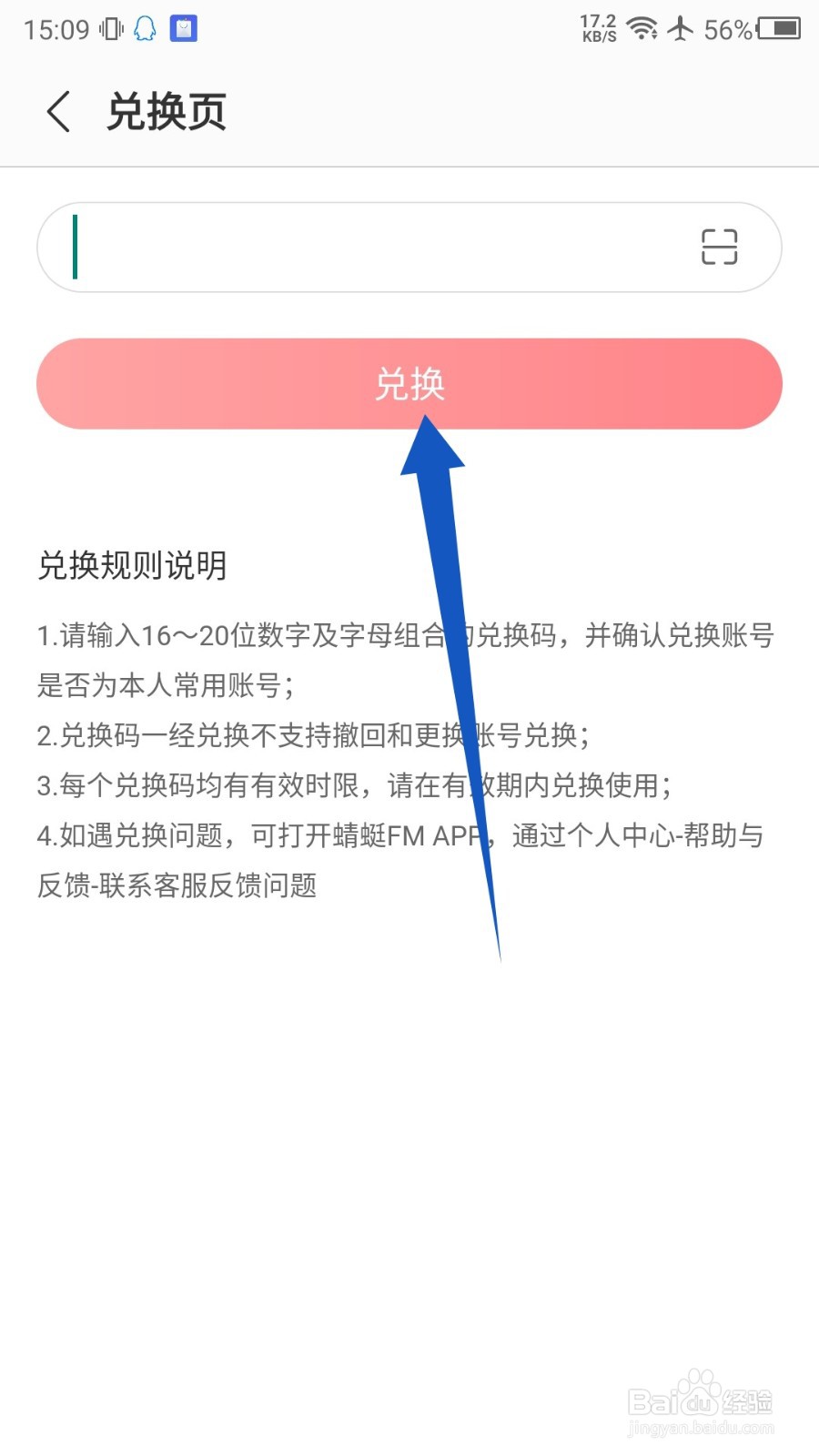This screenshot has height=1456, width=819.
Task: Tap inside the redemption code input field
Action: [364, 248]
